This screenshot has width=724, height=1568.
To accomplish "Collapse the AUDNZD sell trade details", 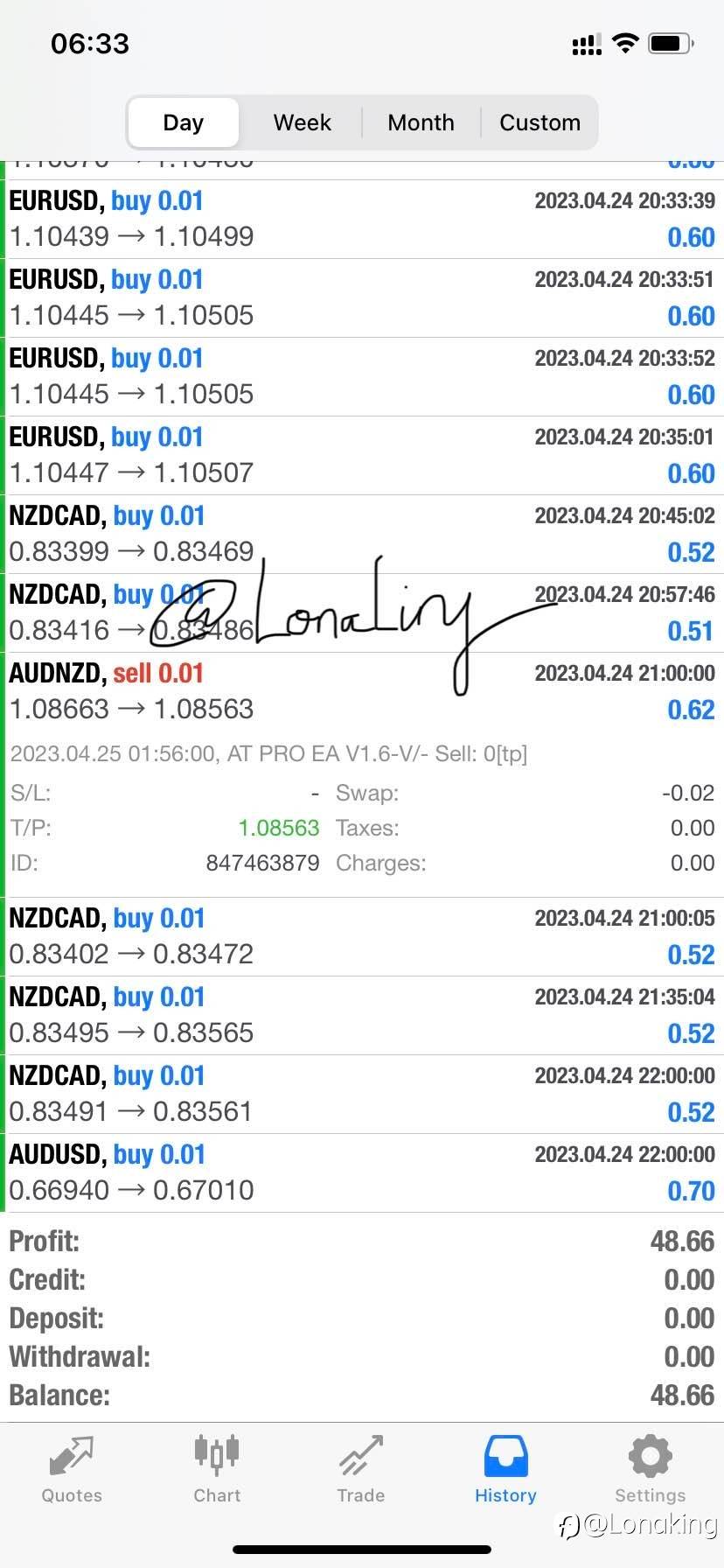I will [362, 691].
